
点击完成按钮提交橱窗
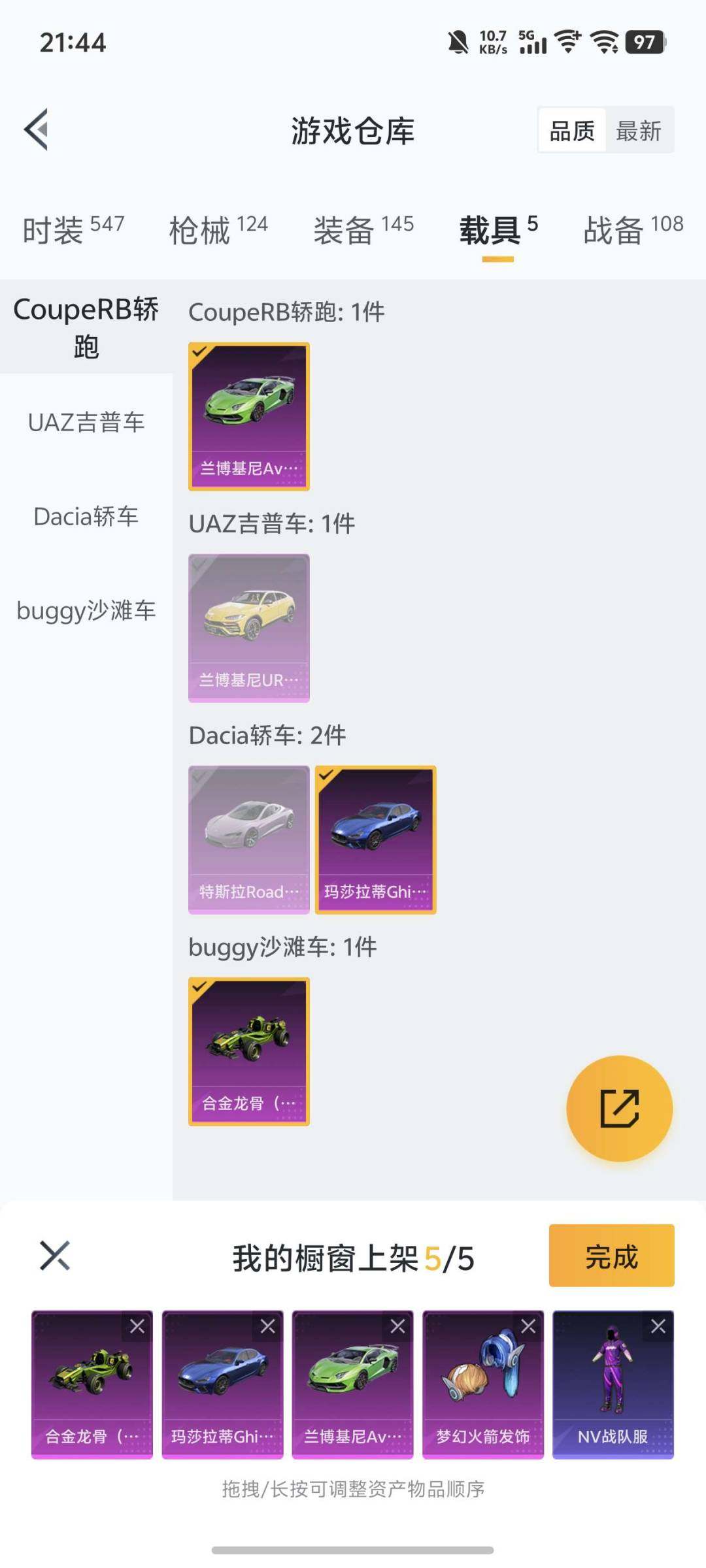pyautogui.click(x=611, y=1256)
